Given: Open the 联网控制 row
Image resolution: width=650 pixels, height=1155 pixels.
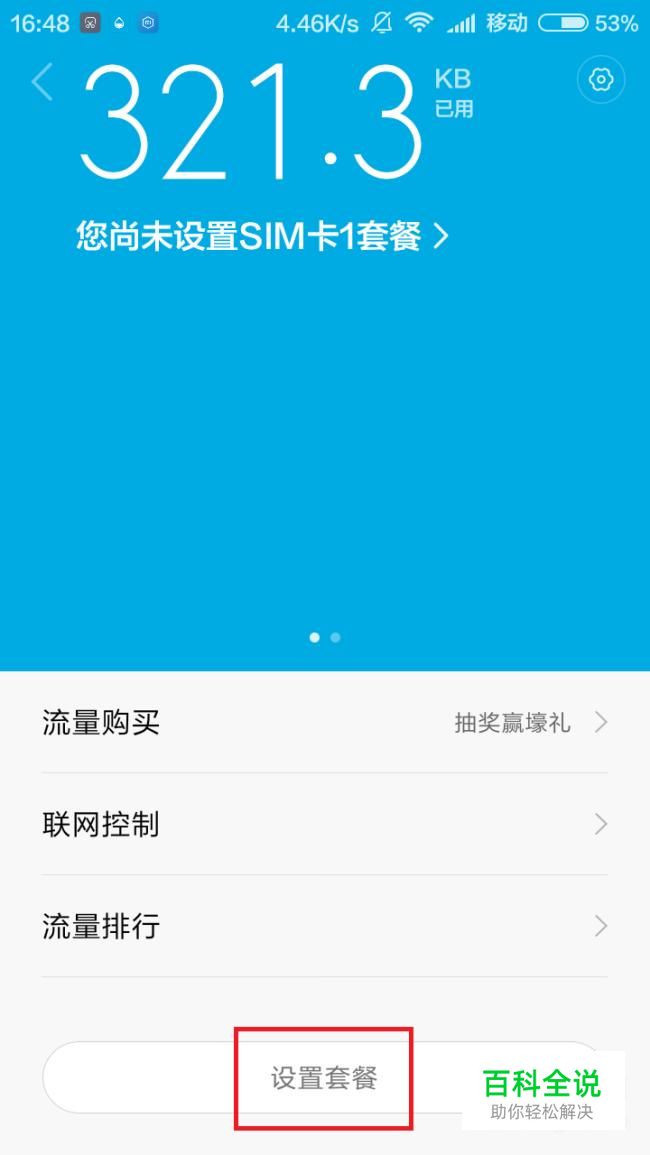Looking at the screenshot, I should 324,825.
